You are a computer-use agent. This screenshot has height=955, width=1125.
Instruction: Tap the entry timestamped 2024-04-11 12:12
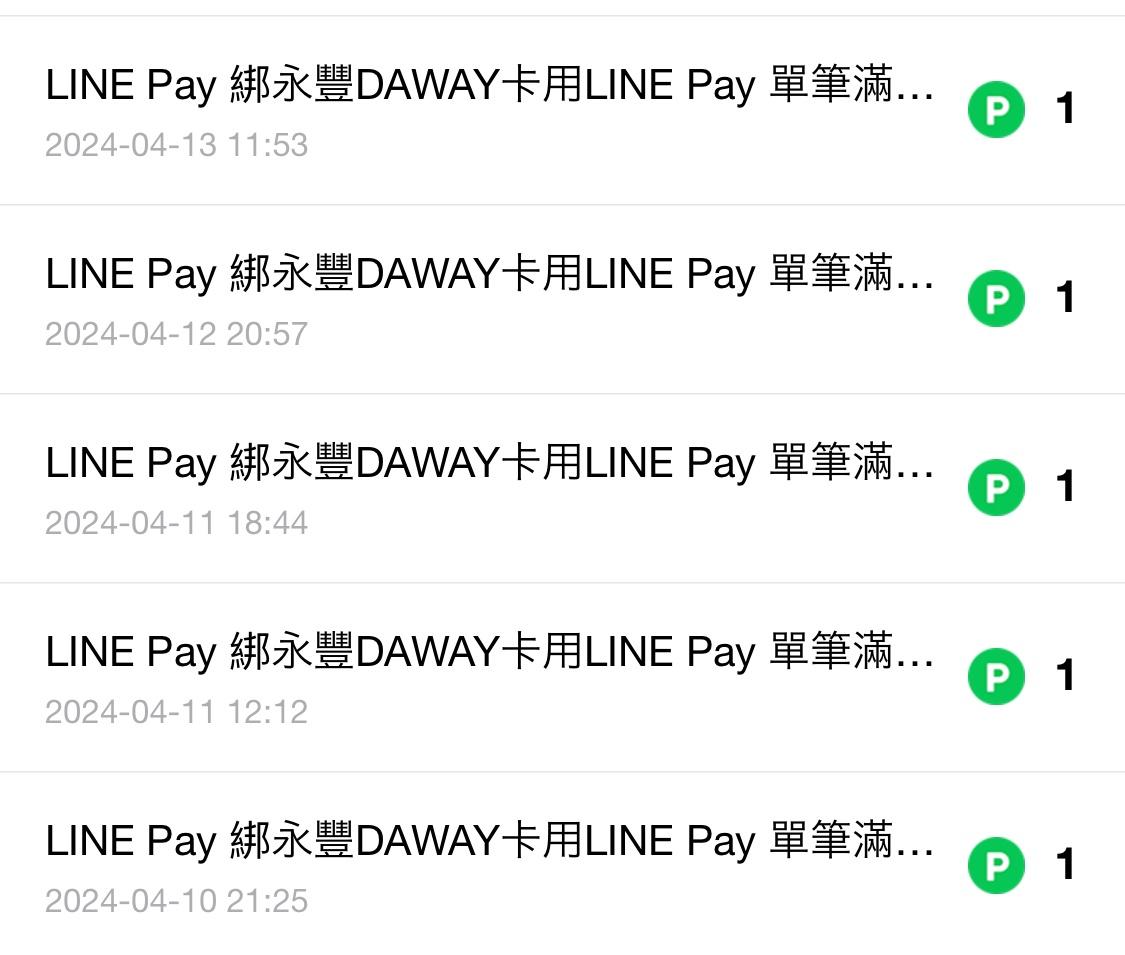pos(490,677)
